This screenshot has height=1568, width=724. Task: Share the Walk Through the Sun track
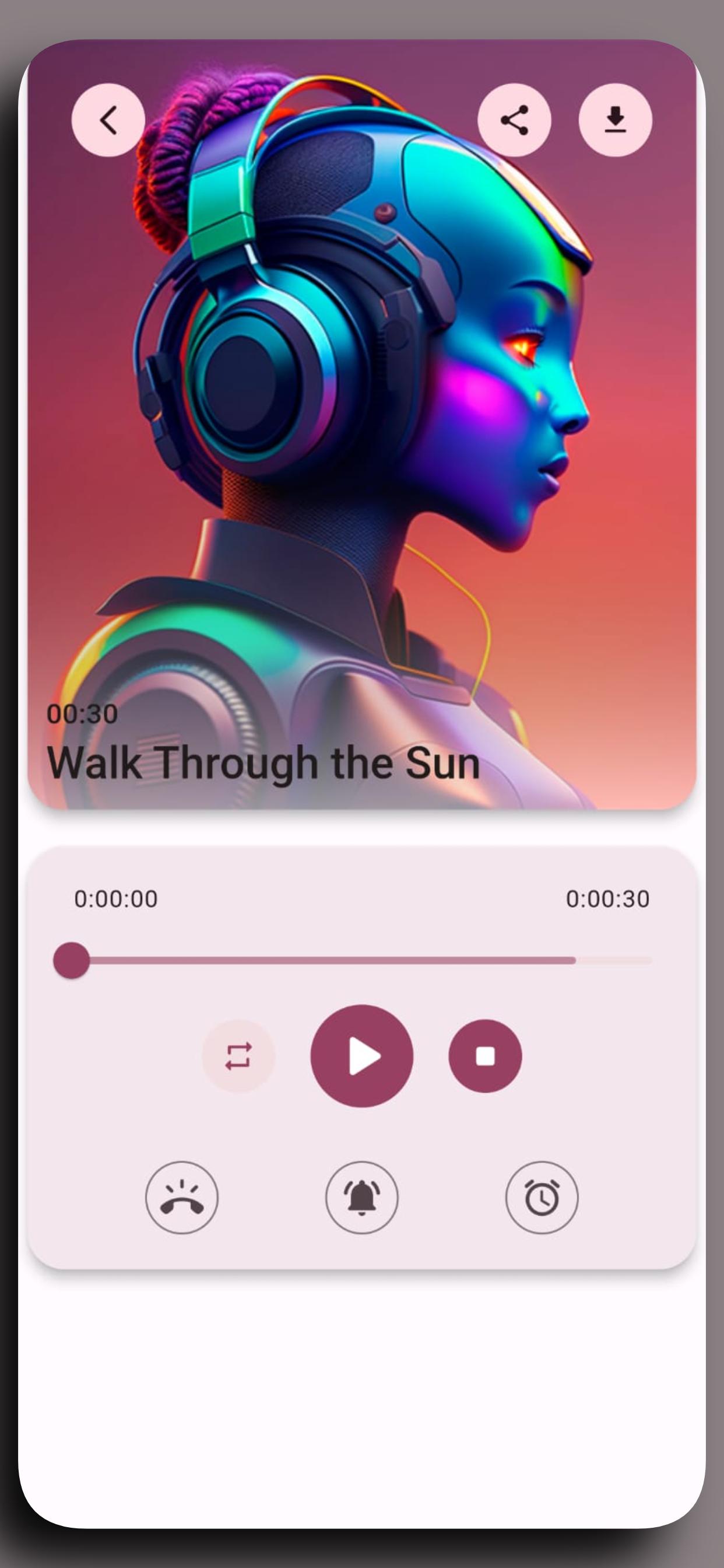514,120
